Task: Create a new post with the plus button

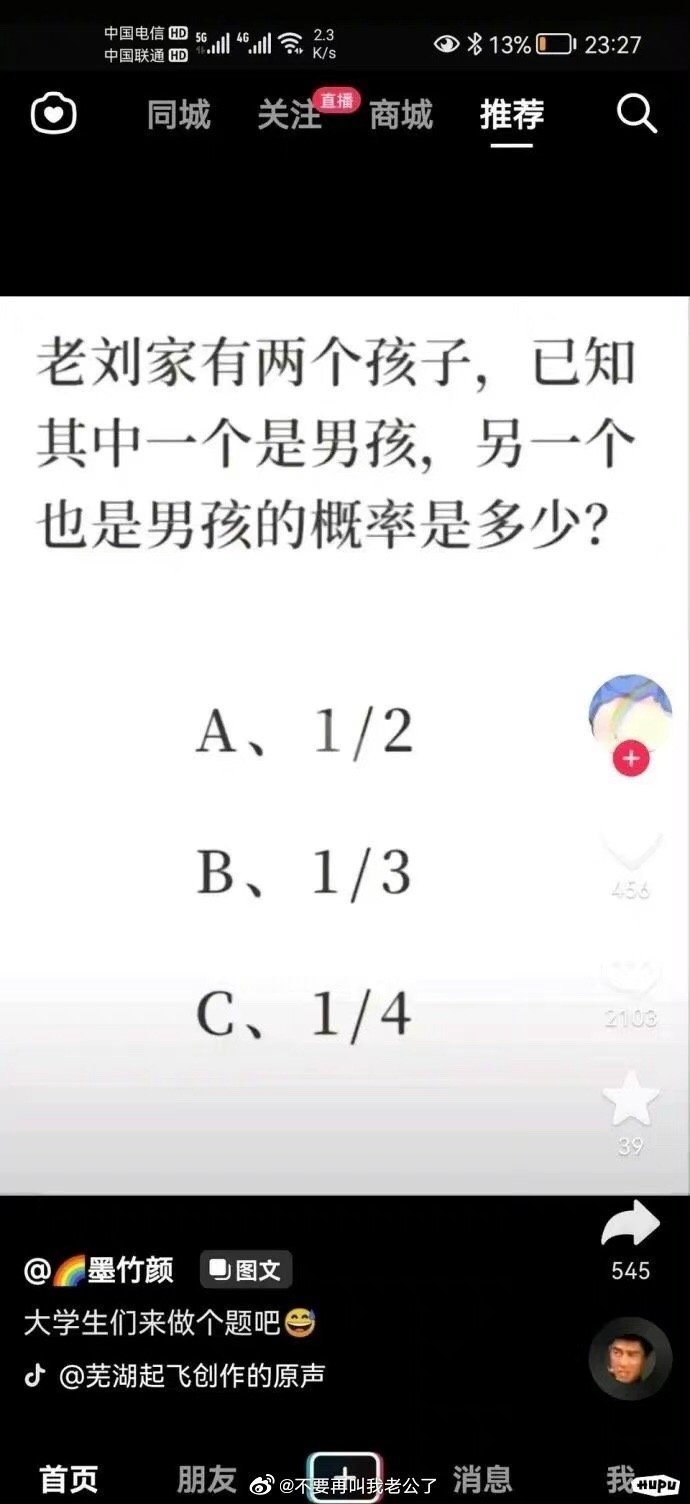Action: [344, 1478]
